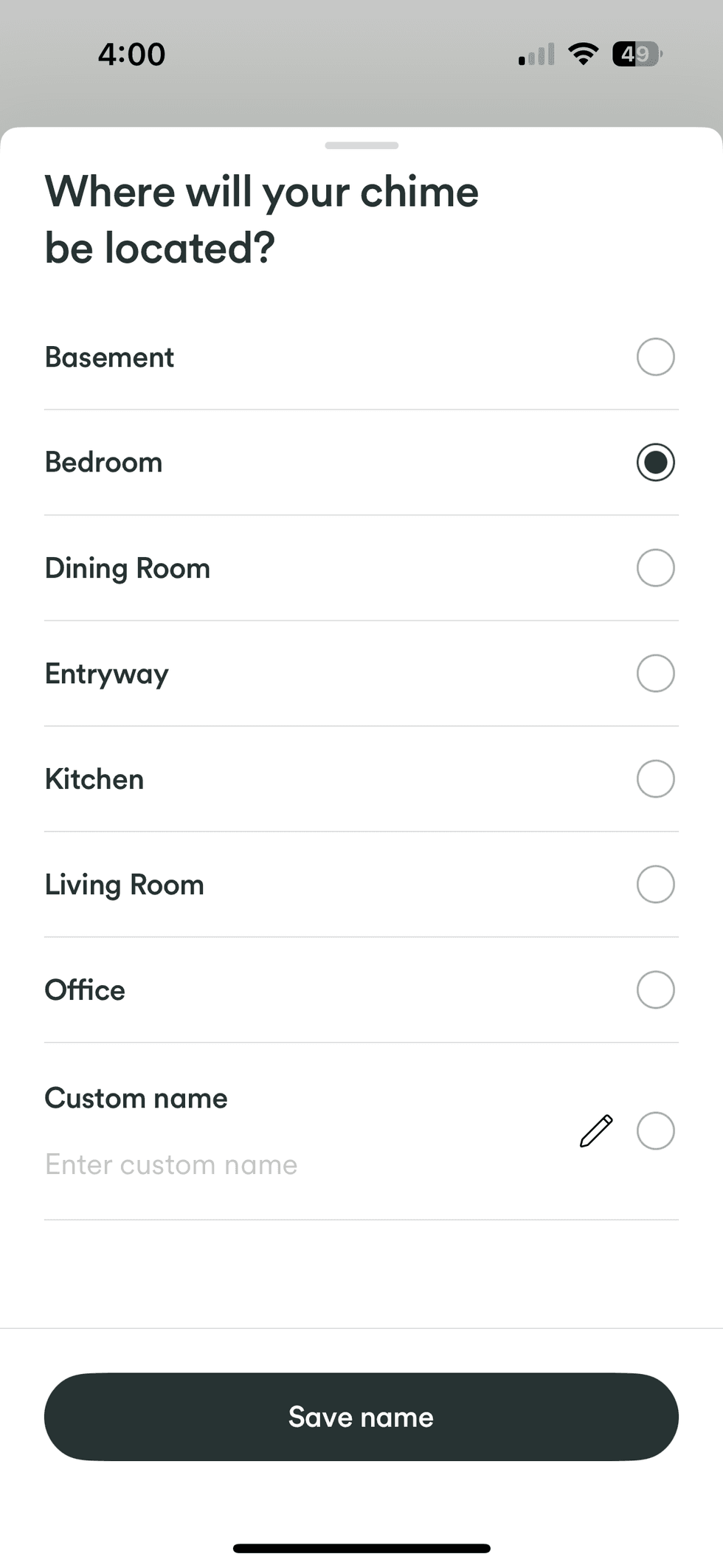Select the Custom name radio button
Image resolution: width=723 pixels, height=1568 pixels.
tap(655, 1130)
